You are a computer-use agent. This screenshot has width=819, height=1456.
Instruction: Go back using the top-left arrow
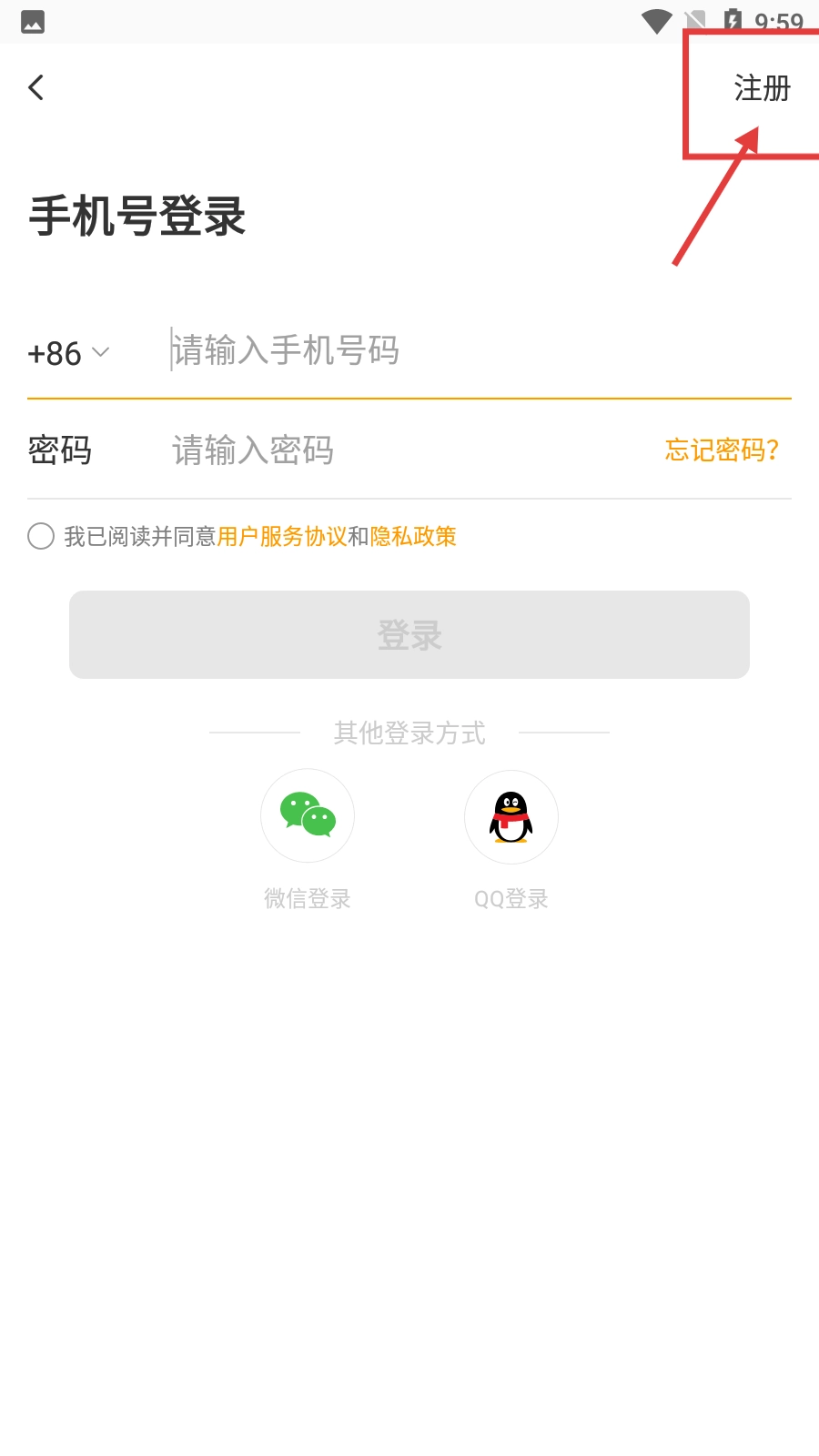tap(36, 87)
